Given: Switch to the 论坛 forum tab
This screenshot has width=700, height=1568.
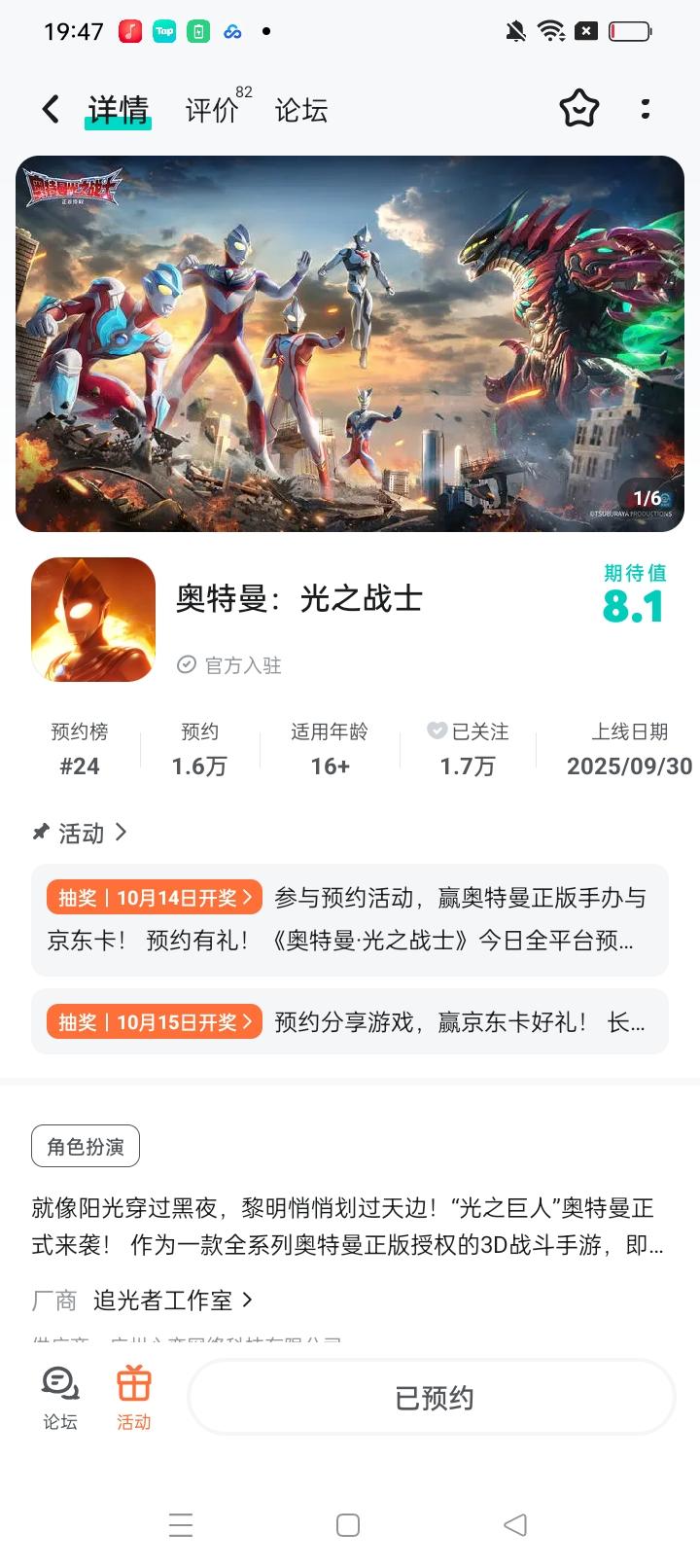Looking at the screenshot, I should tap(301, 111).
